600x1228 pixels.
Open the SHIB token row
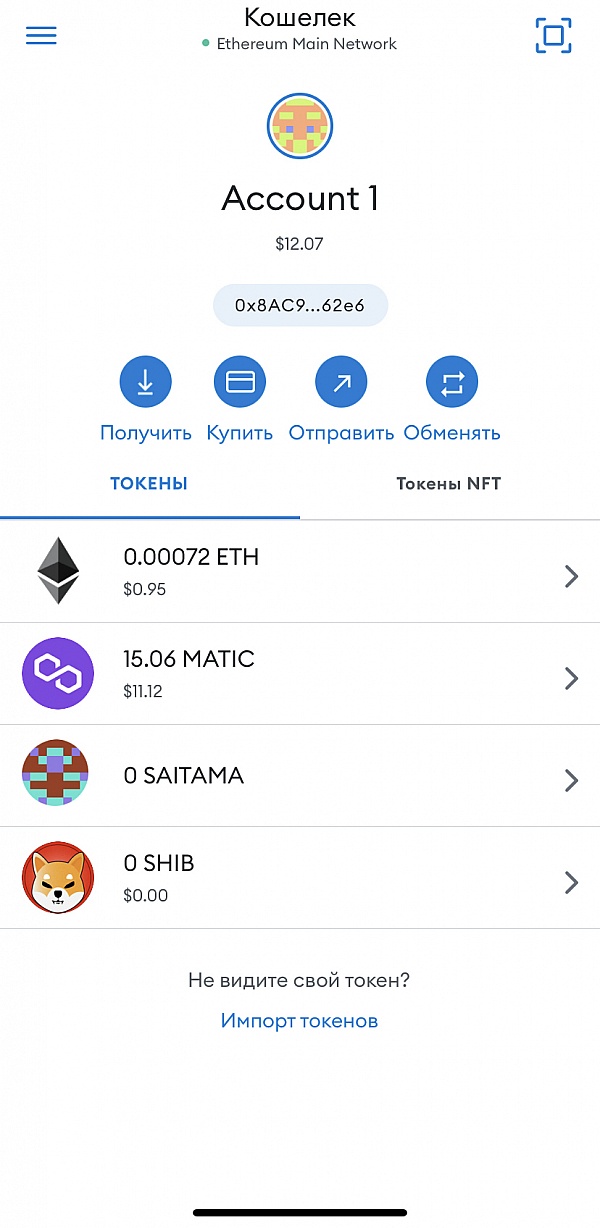(x=300, y=878)
